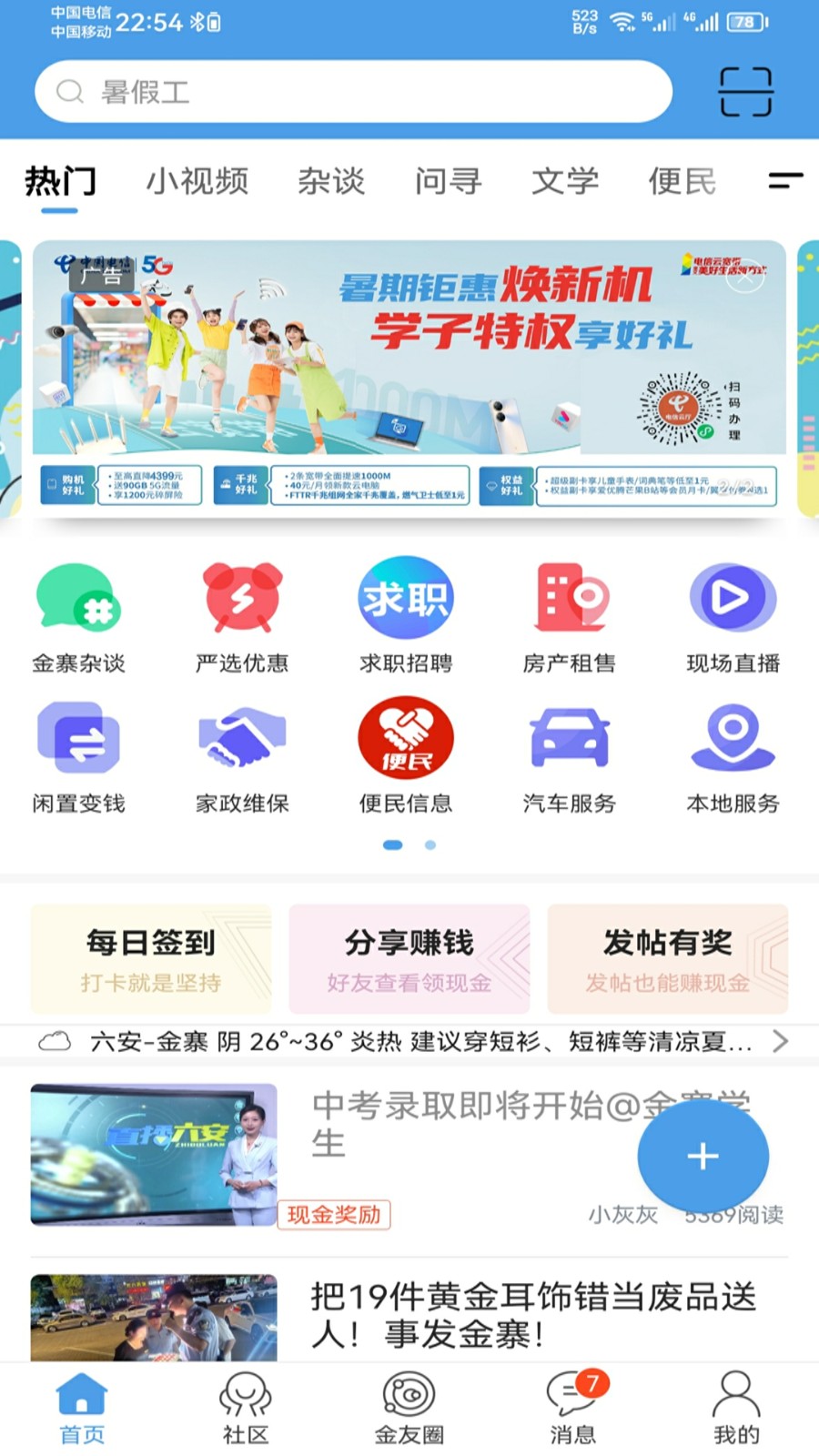Switch to the 小视频 tab

click(197, 181)
